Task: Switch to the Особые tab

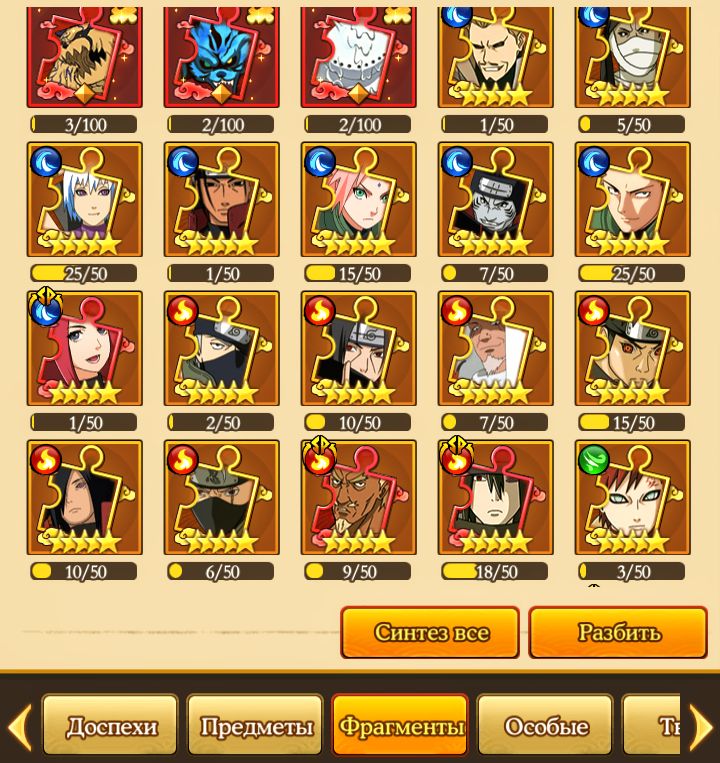Action: click(x=545, y=726)
